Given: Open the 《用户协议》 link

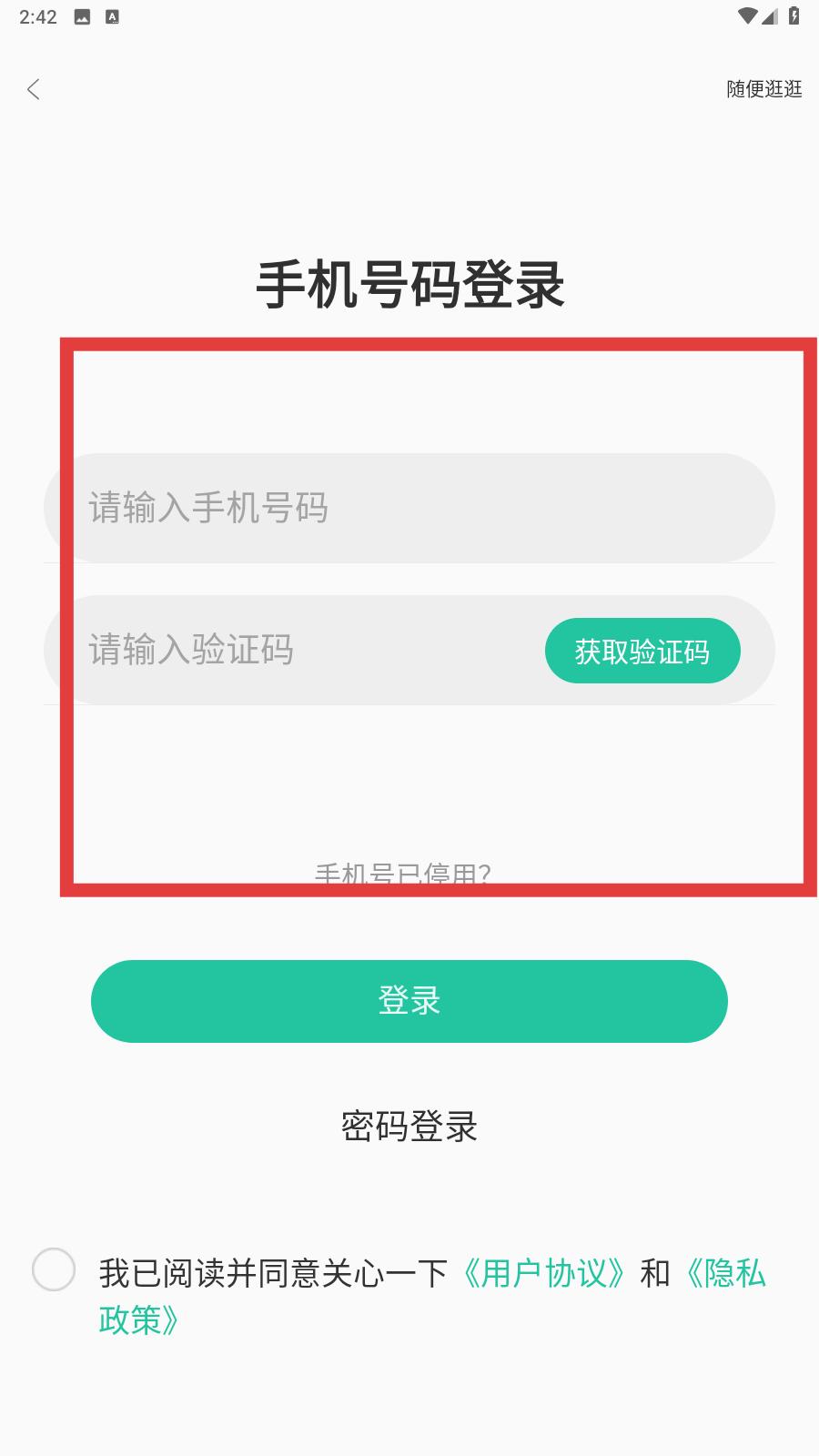Looking at the screenshot, I should [x=543, y=1273].
